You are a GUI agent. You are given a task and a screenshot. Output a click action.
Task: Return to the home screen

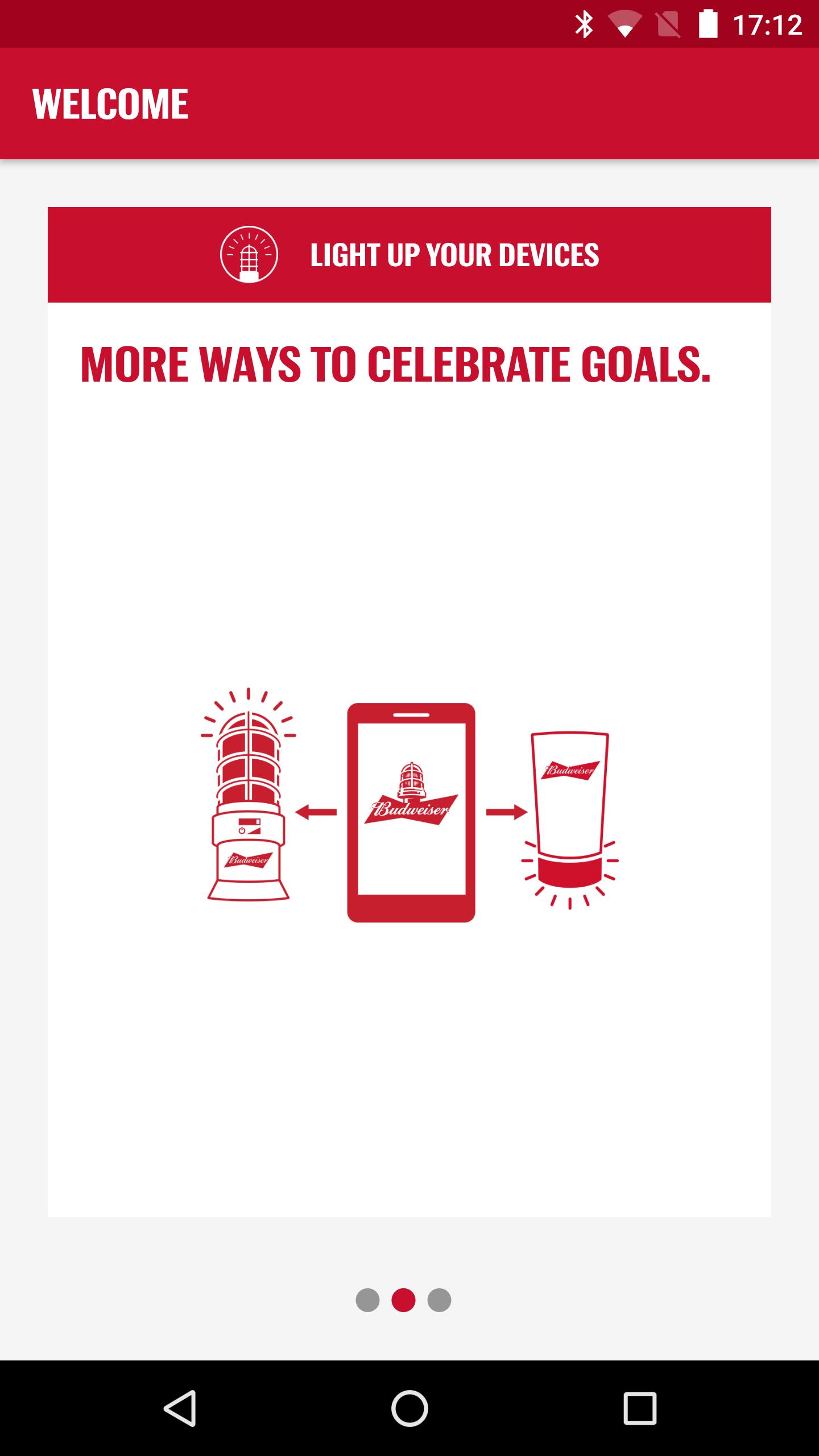point(409,1408)
